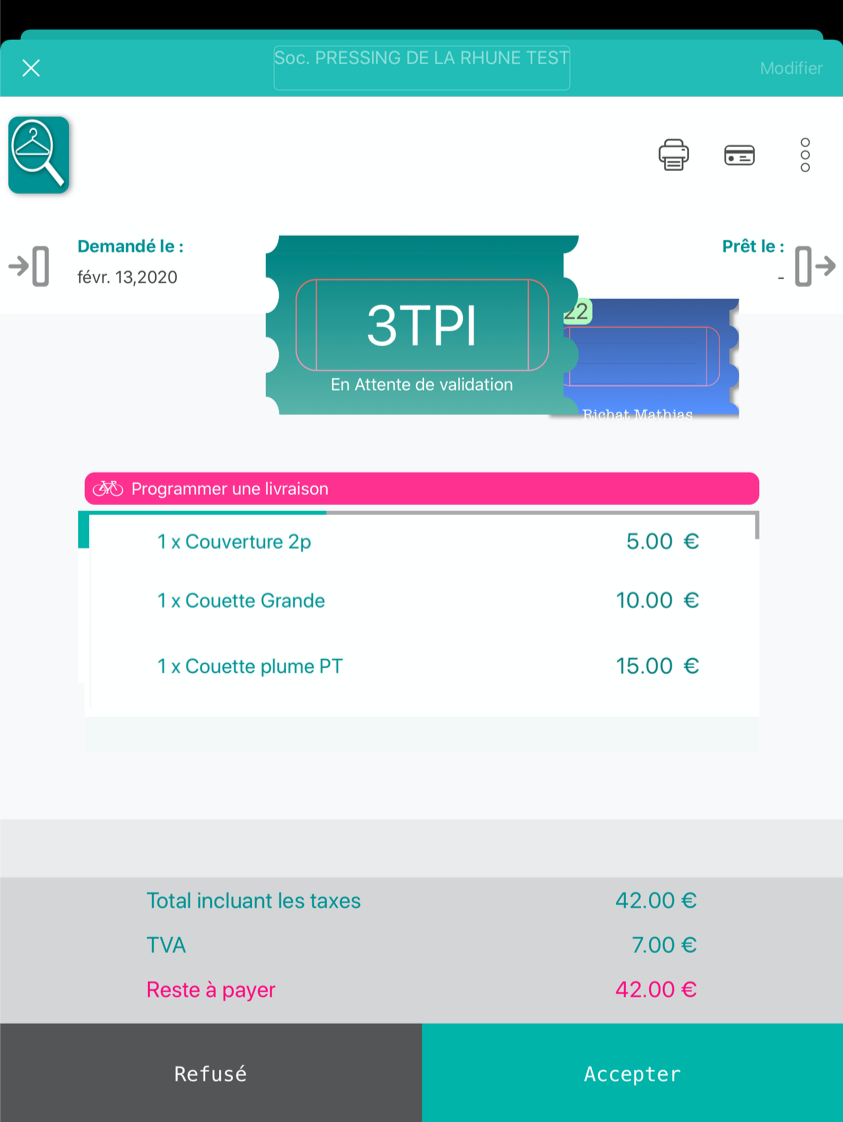843x1122 pixels.
Task: Print the ticket with printer icon
Action: coord(673,155)
